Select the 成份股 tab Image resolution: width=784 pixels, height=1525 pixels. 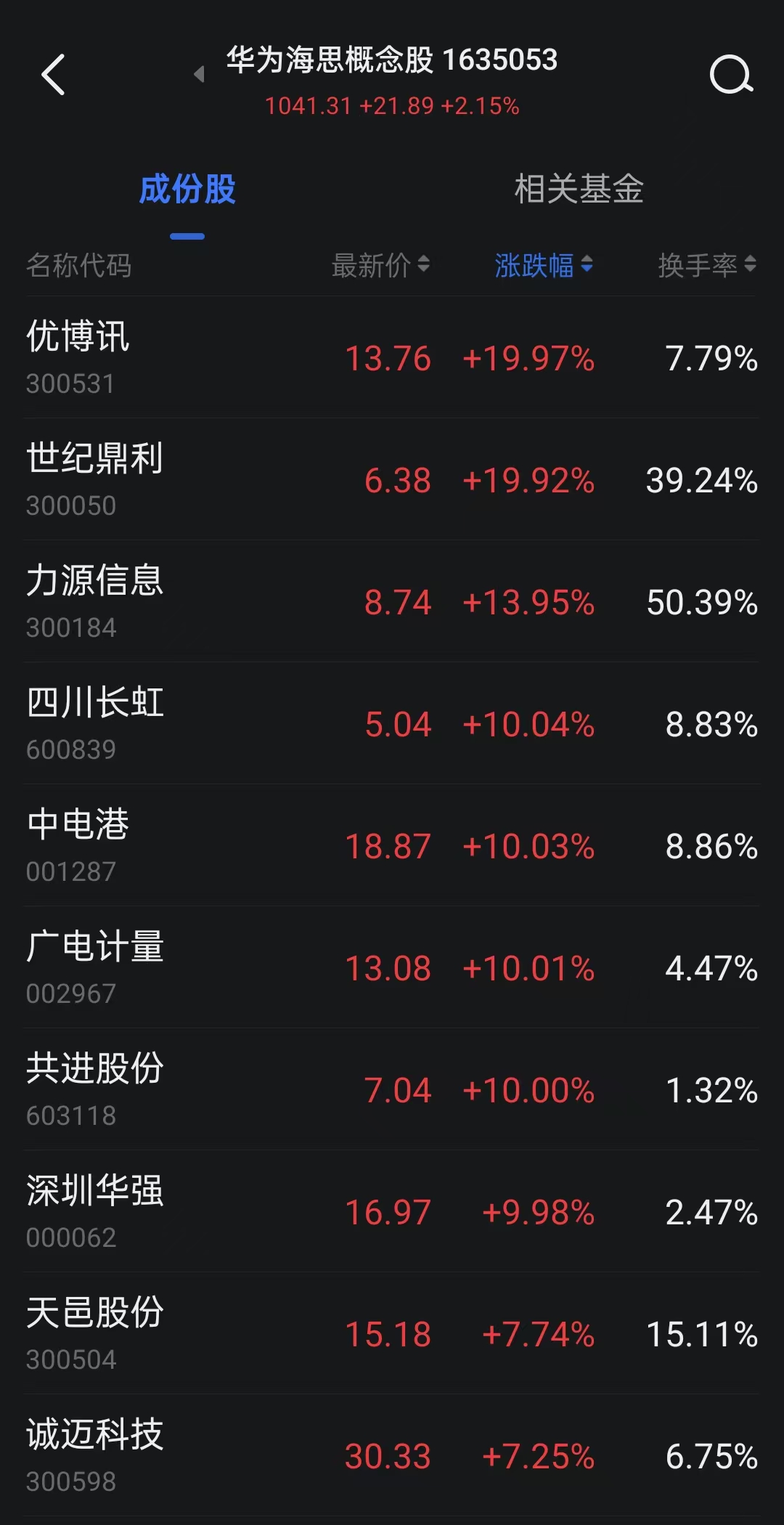(187, 190)
